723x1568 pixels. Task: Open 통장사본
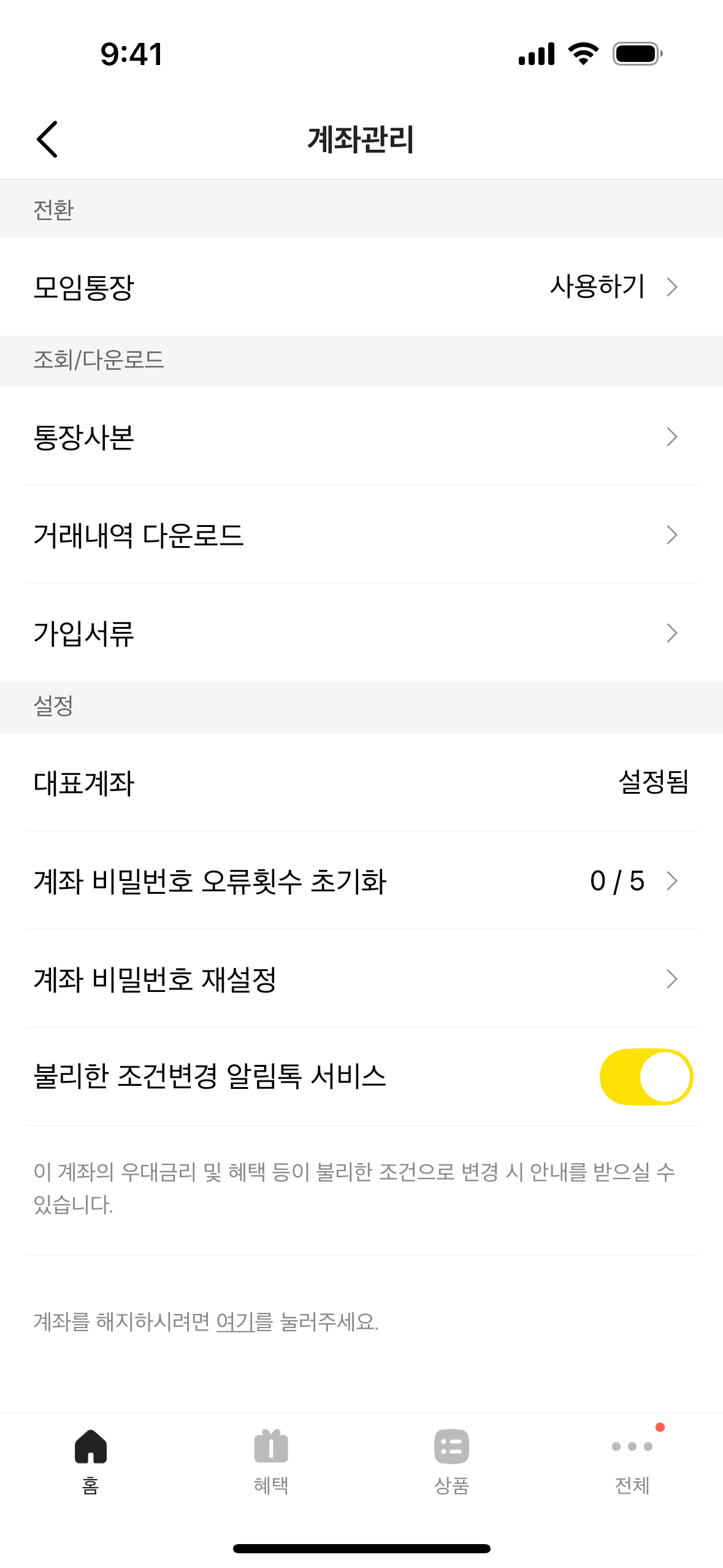click(361, 437)
